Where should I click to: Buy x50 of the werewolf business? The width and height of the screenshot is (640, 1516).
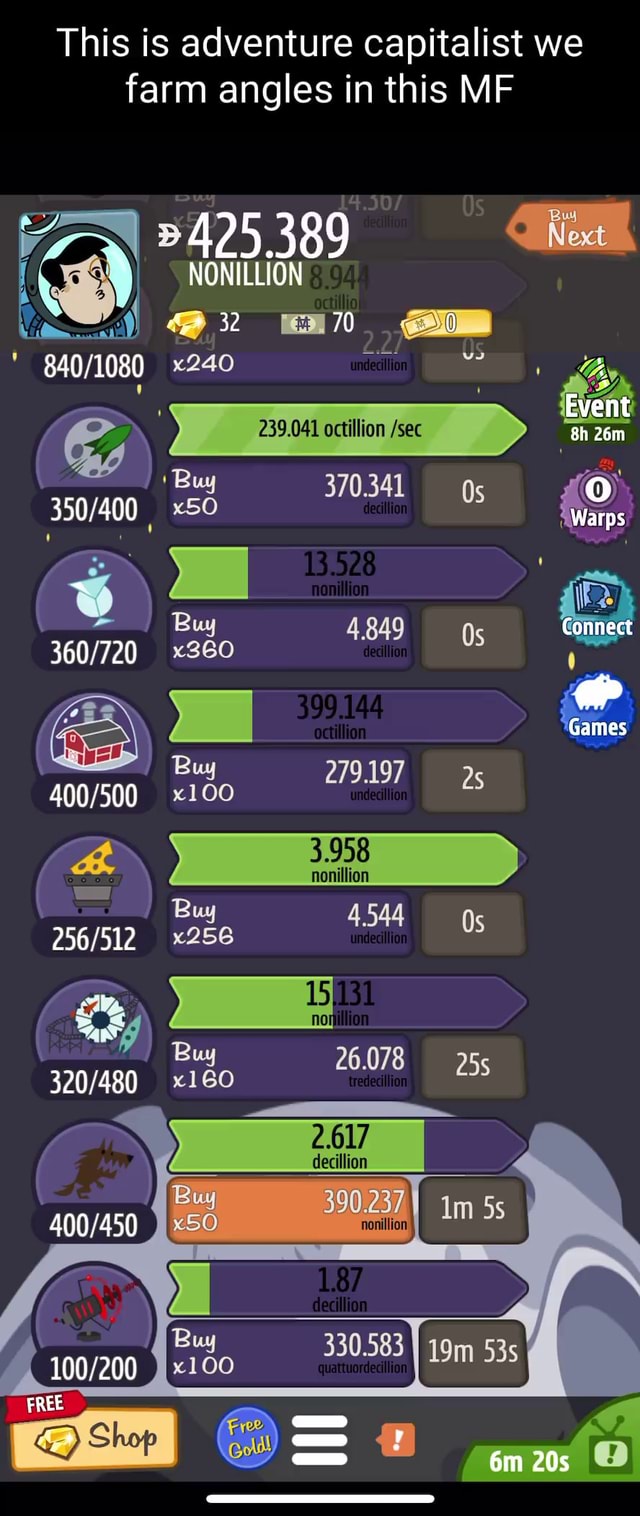(x=289, y=1209)
